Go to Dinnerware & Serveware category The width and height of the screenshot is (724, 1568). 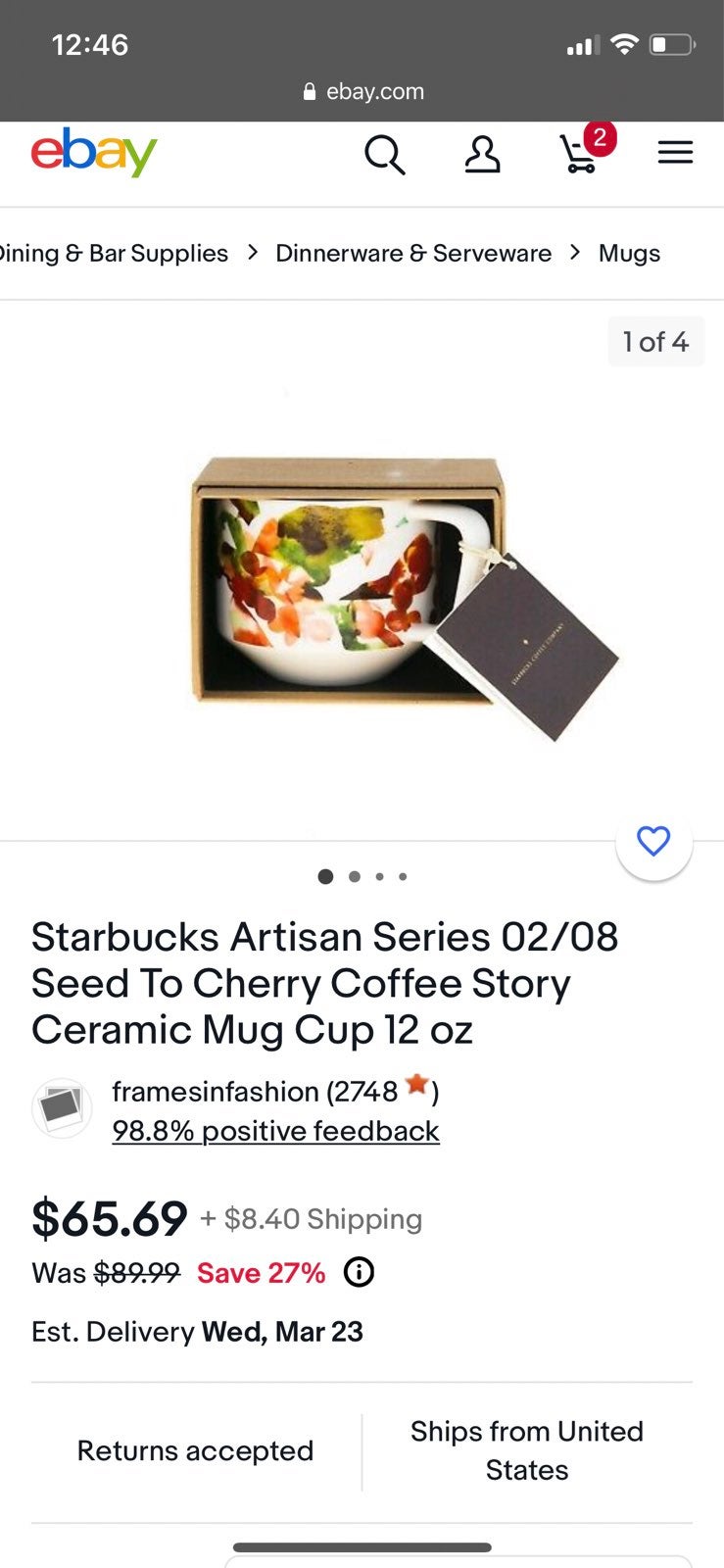[412, 253]
